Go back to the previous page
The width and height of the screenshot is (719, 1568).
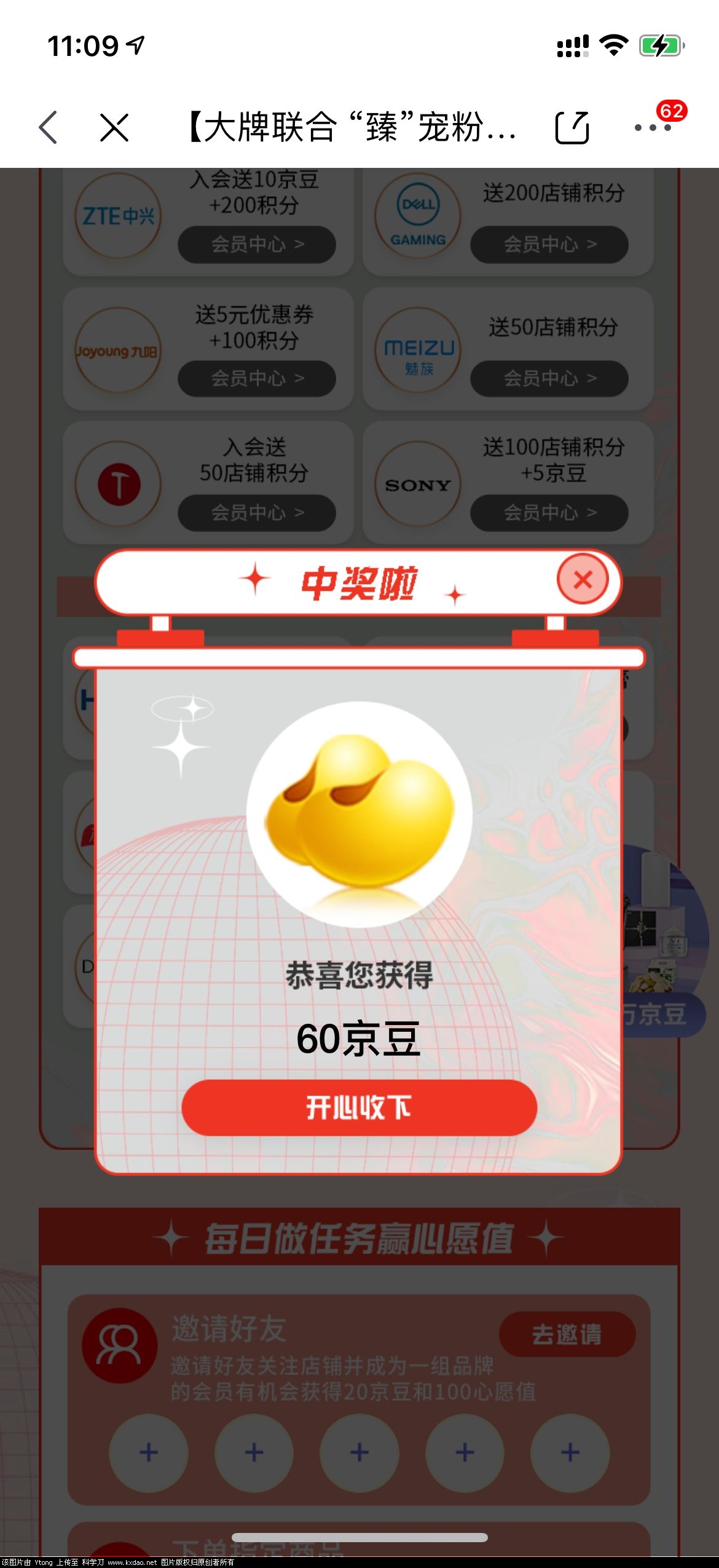click(x=48, y=128)
